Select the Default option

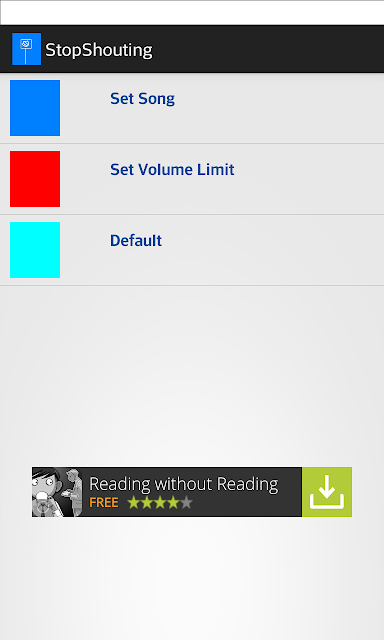tap(192, 250)
